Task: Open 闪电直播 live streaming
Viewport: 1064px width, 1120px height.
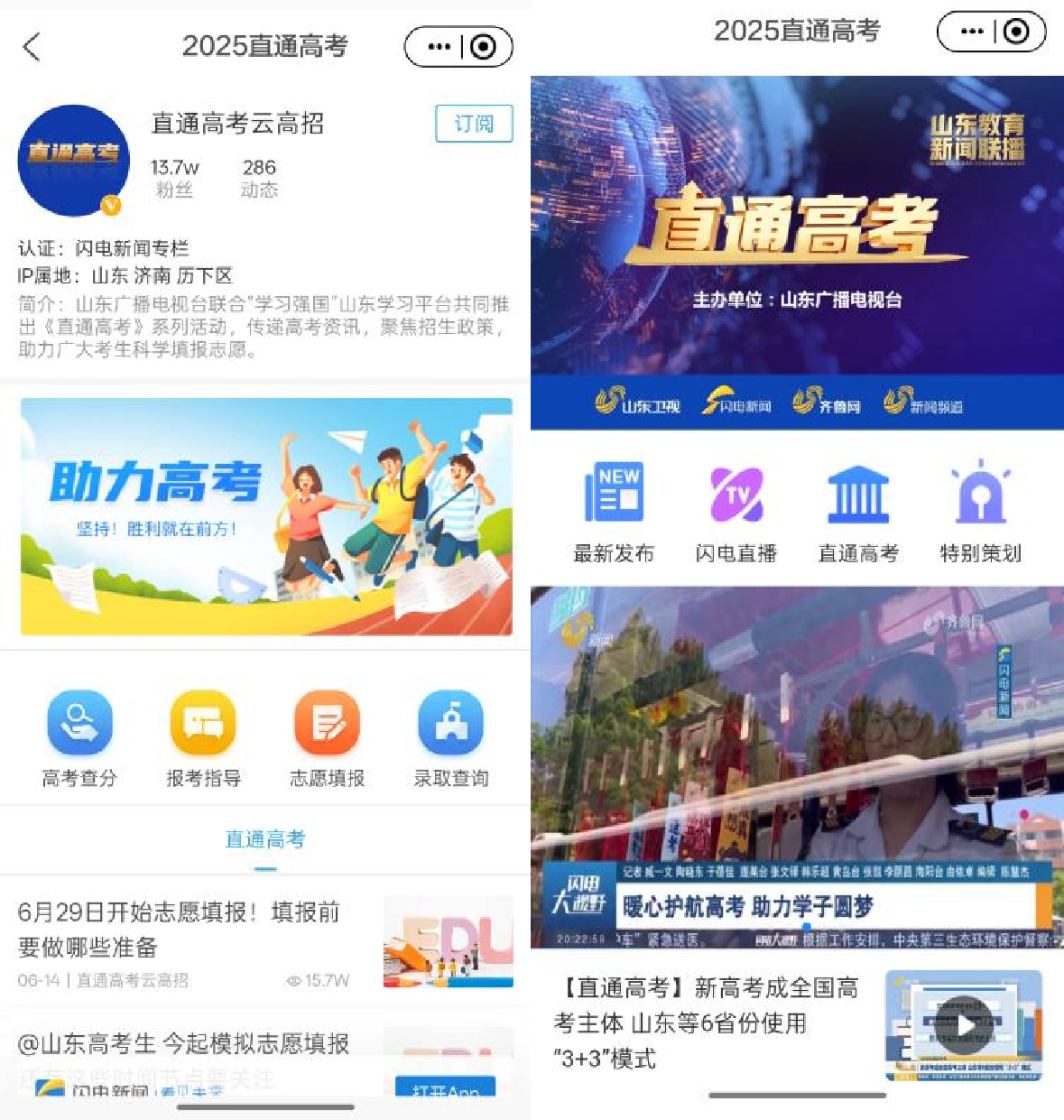Action: tap(736, 512)
